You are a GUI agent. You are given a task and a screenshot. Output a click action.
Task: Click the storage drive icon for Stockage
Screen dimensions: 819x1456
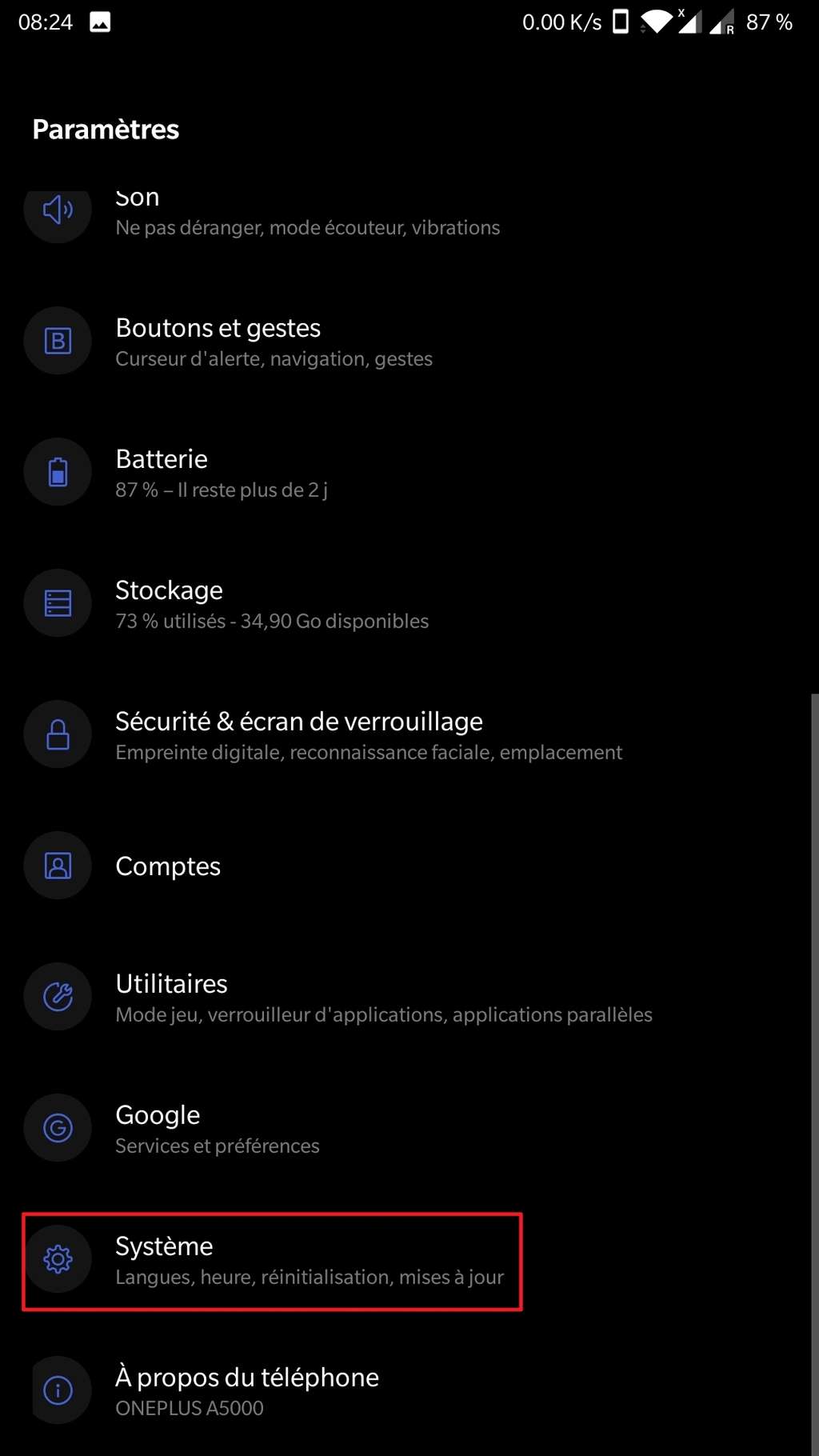click(57, 603)
